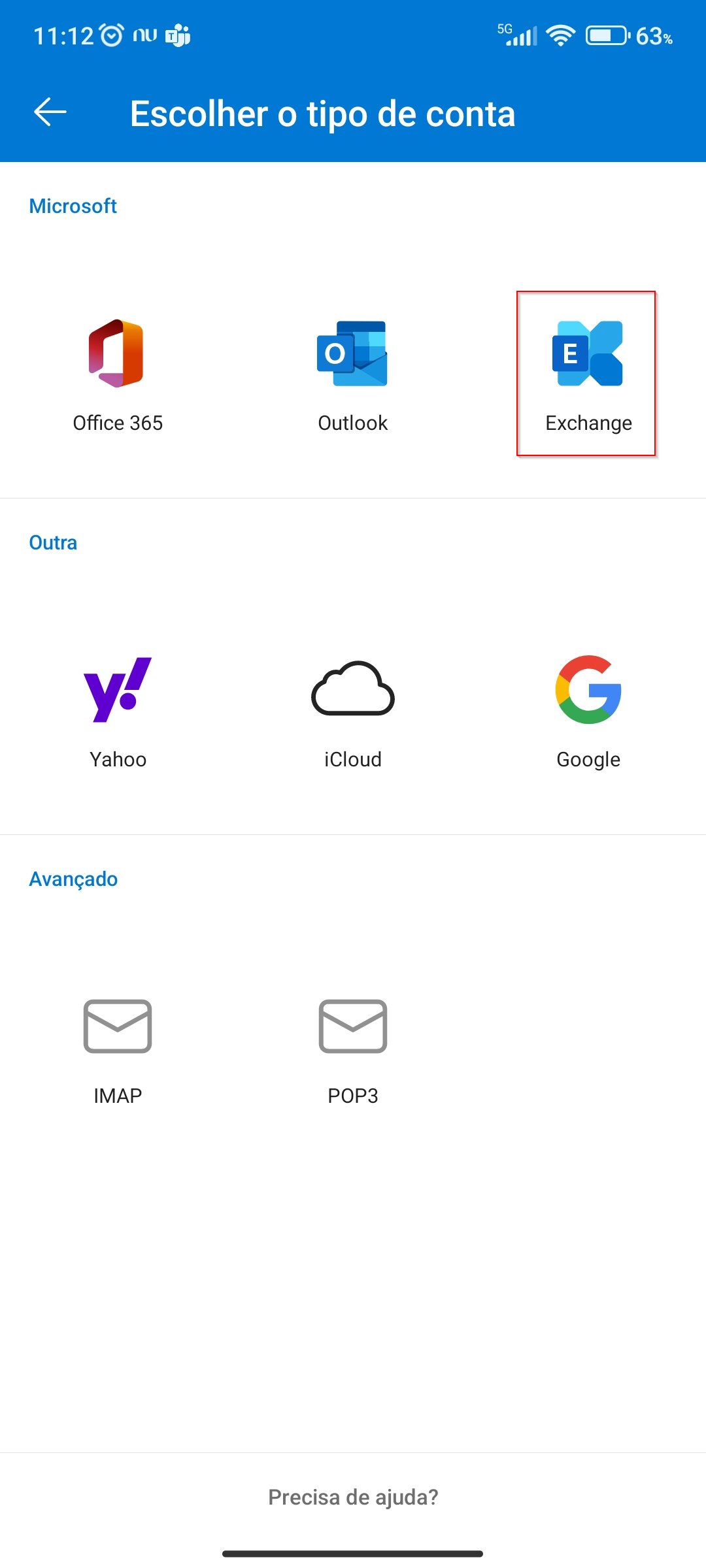Select the POP3 account type
This screenshot has height=1568, width=706.
pyautogui.click(x=353, y=1050)
